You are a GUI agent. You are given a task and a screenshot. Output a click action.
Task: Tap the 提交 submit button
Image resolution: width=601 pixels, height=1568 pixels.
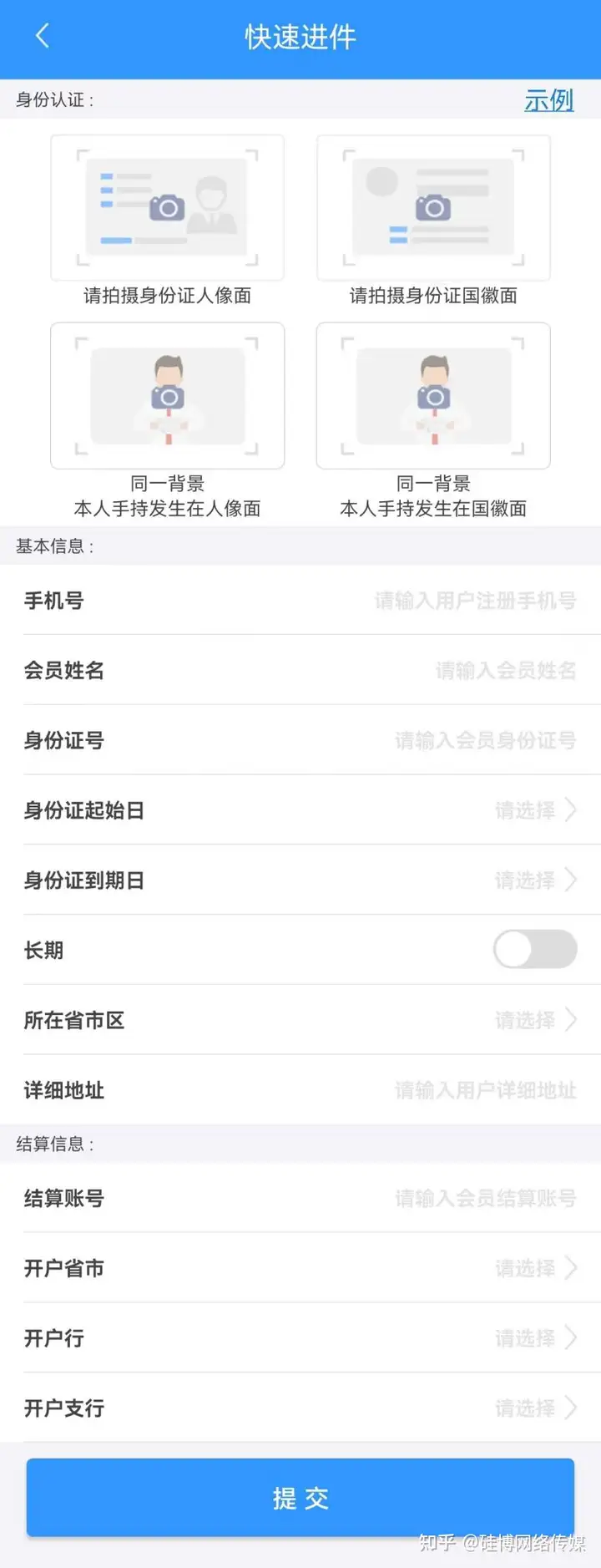click(x=300, y=1498)
